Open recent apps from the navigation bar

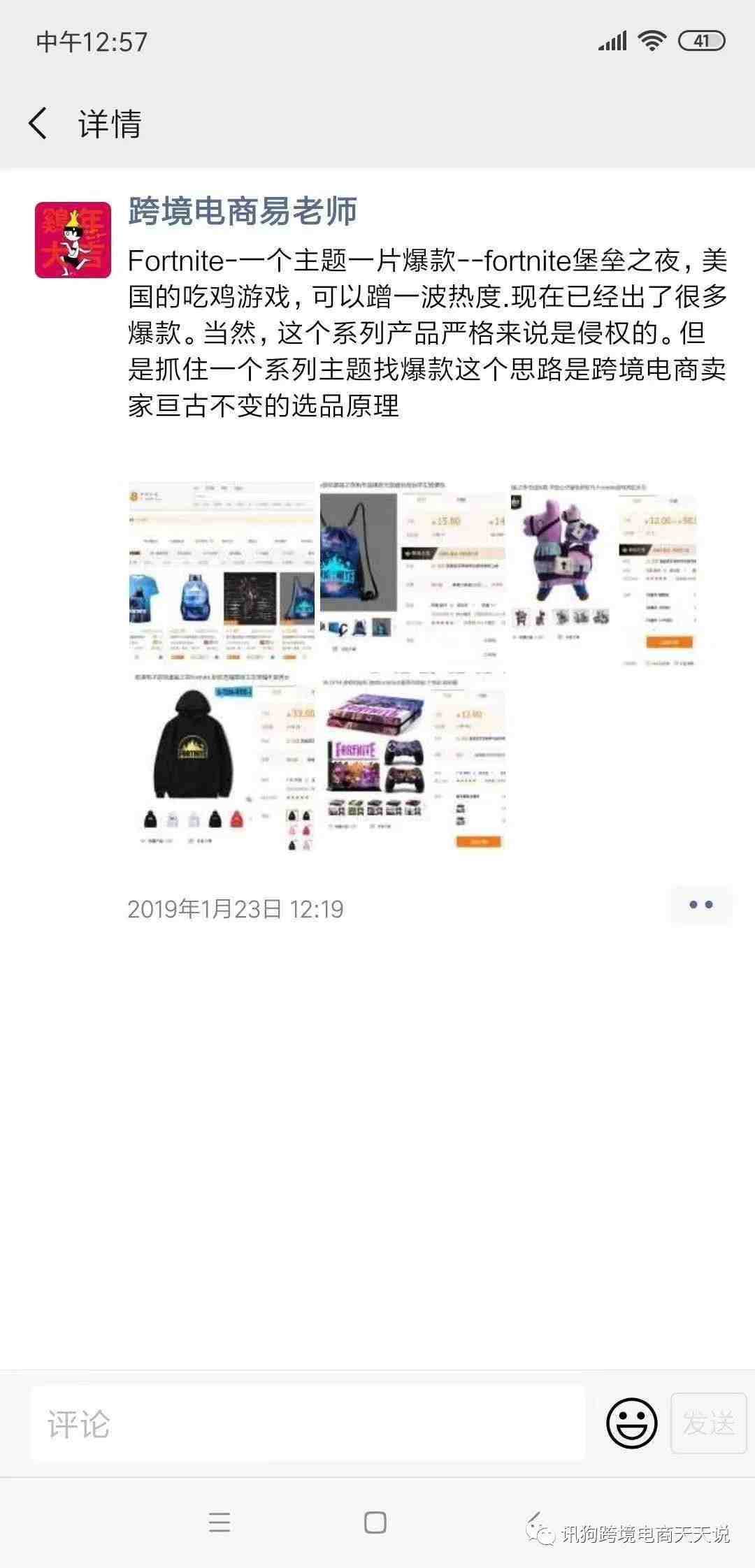220,1523
